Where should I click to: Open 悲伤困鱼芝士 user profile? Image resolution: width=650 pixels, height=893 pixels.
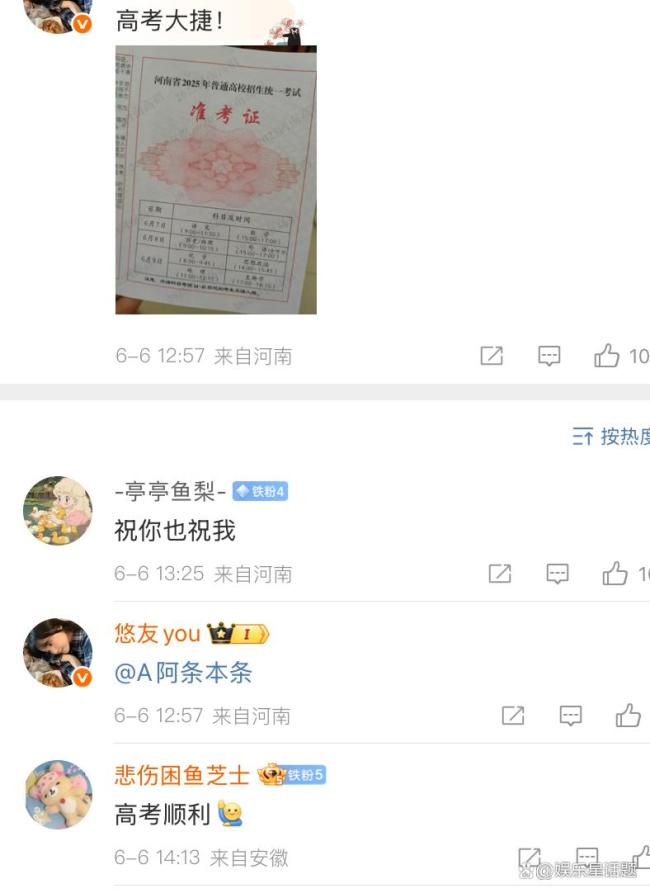coord(182,775)
